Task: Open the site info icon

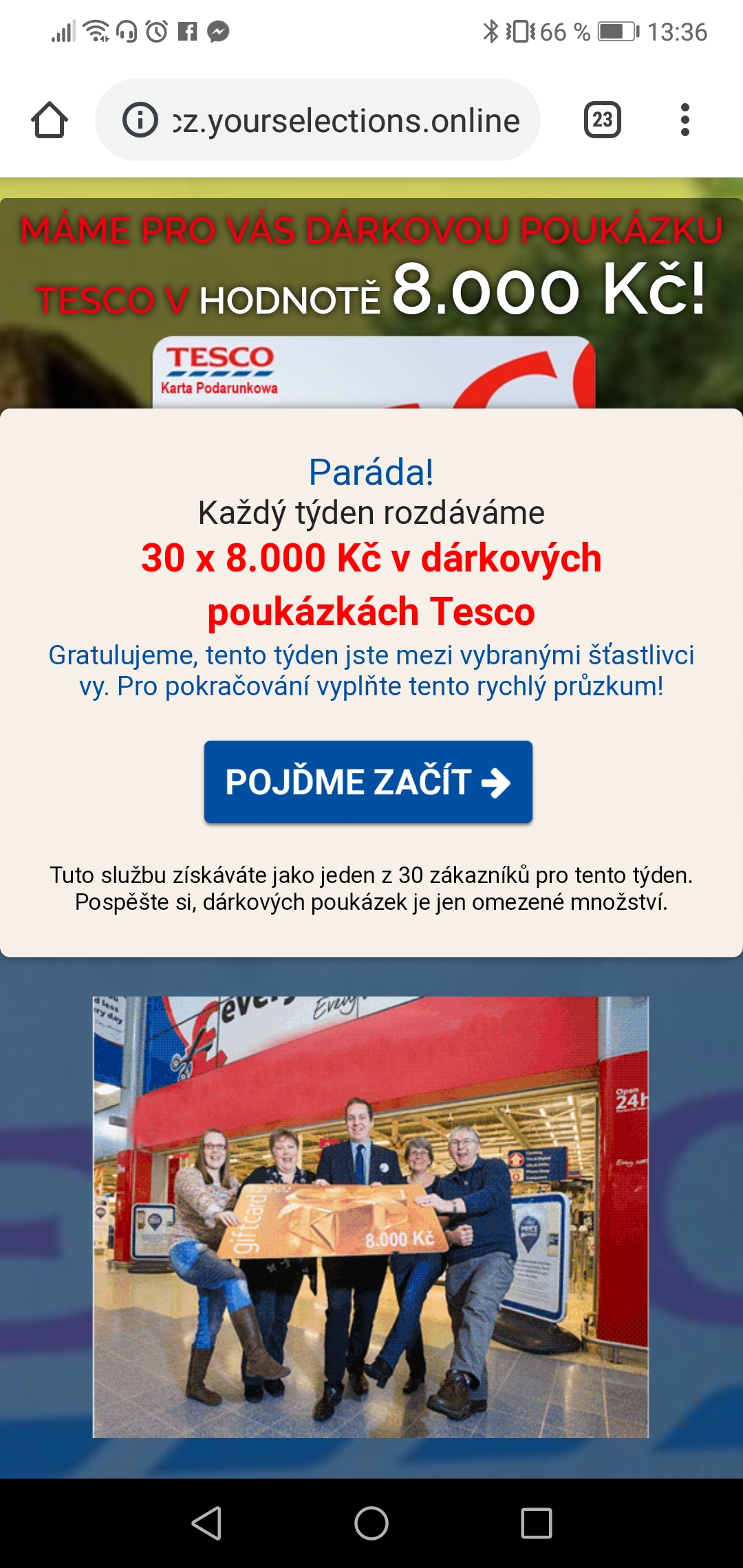Action: 140,120
